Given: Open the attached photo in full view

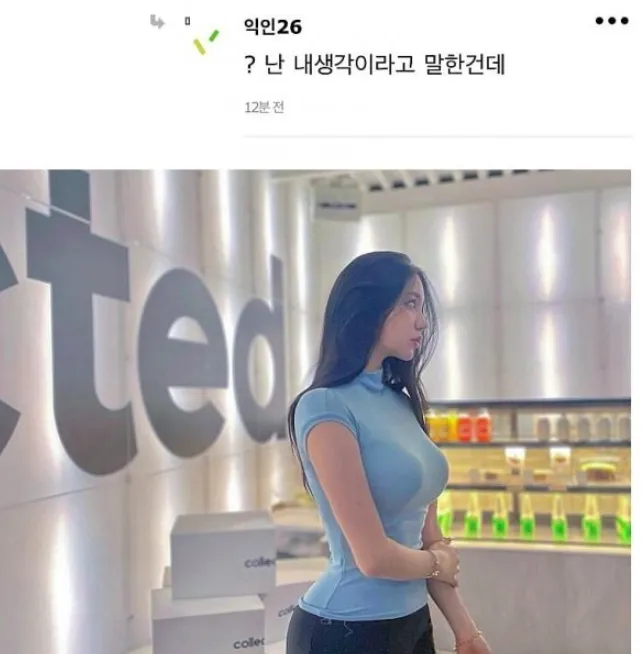Looking at the screenshot, I should (320, 410).
